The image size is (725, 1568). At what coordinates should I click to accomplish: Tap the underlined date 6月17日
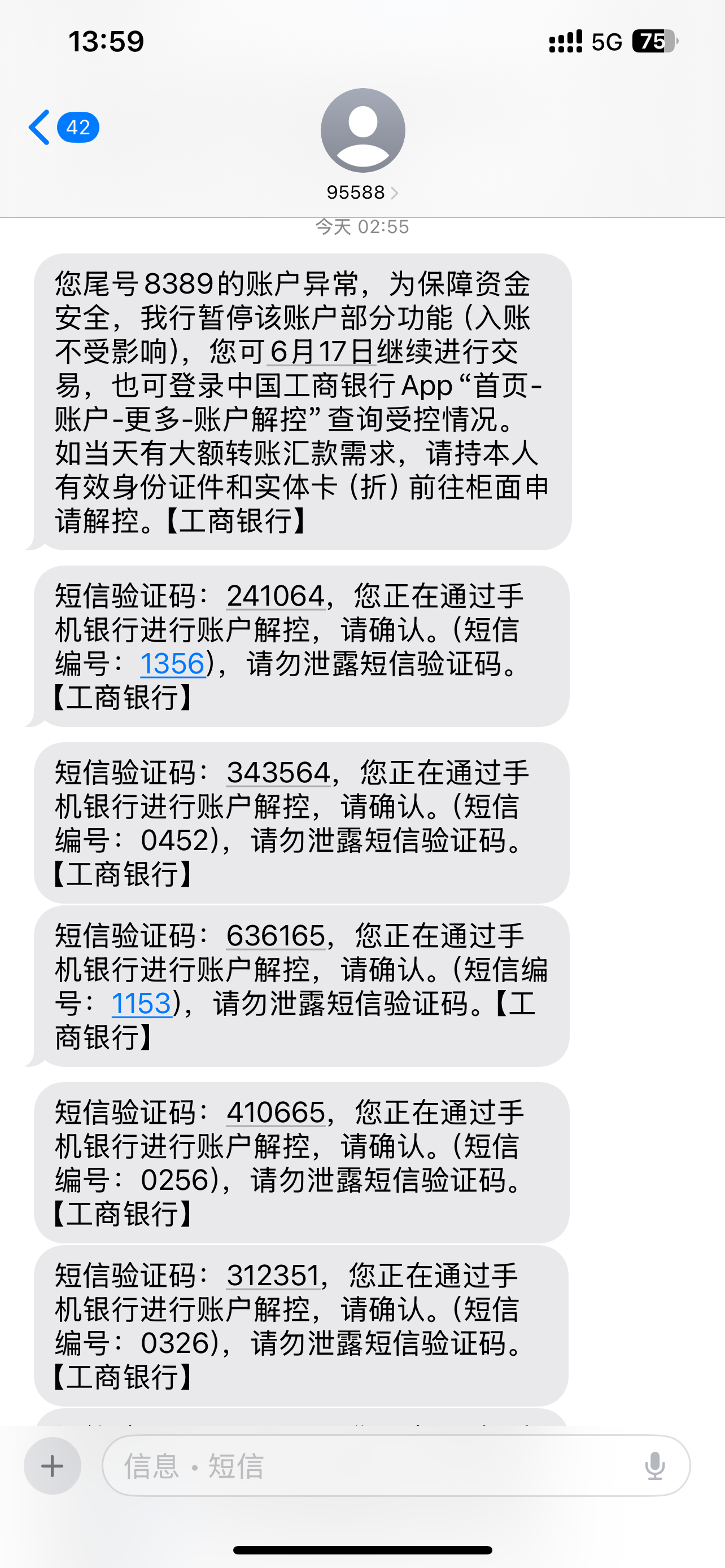[321, 352]
